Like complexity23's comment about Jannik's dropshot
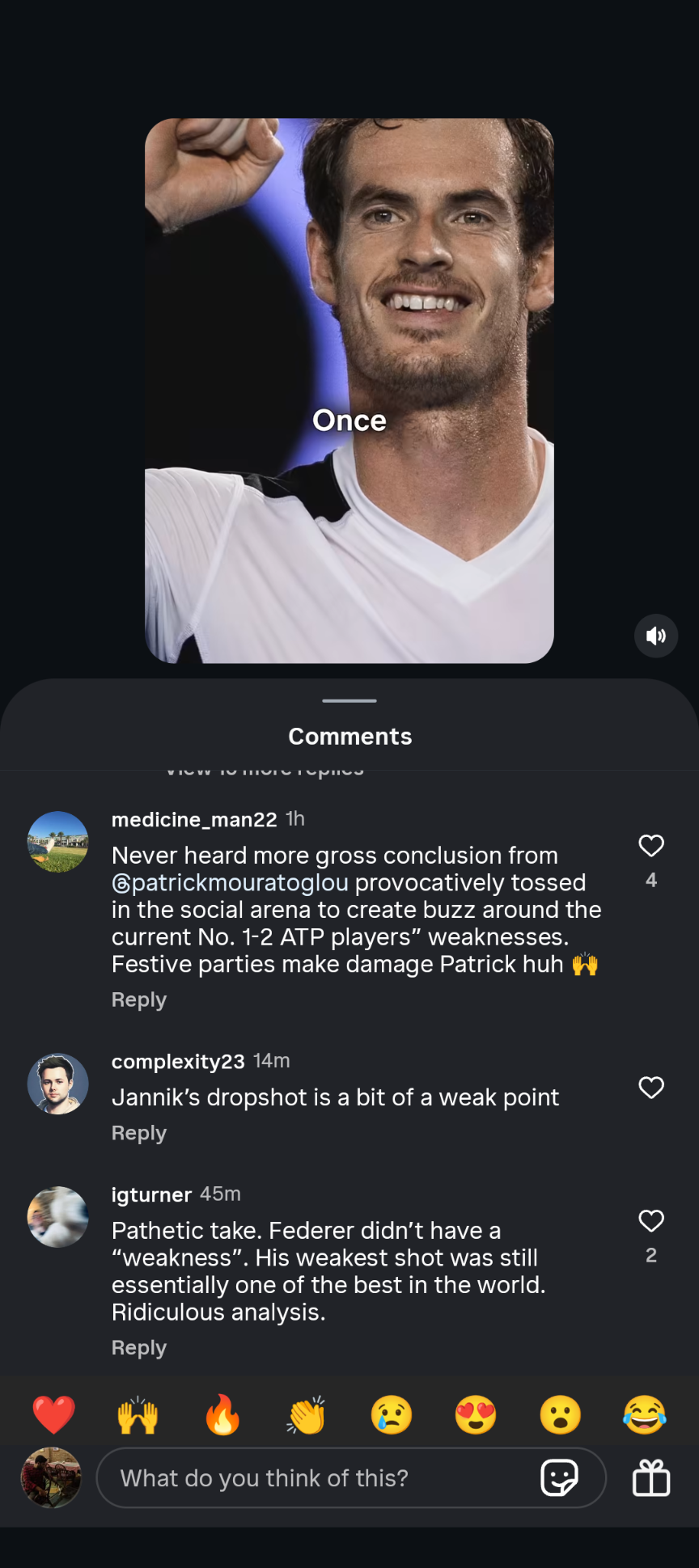 click(x=650, y=1088)
